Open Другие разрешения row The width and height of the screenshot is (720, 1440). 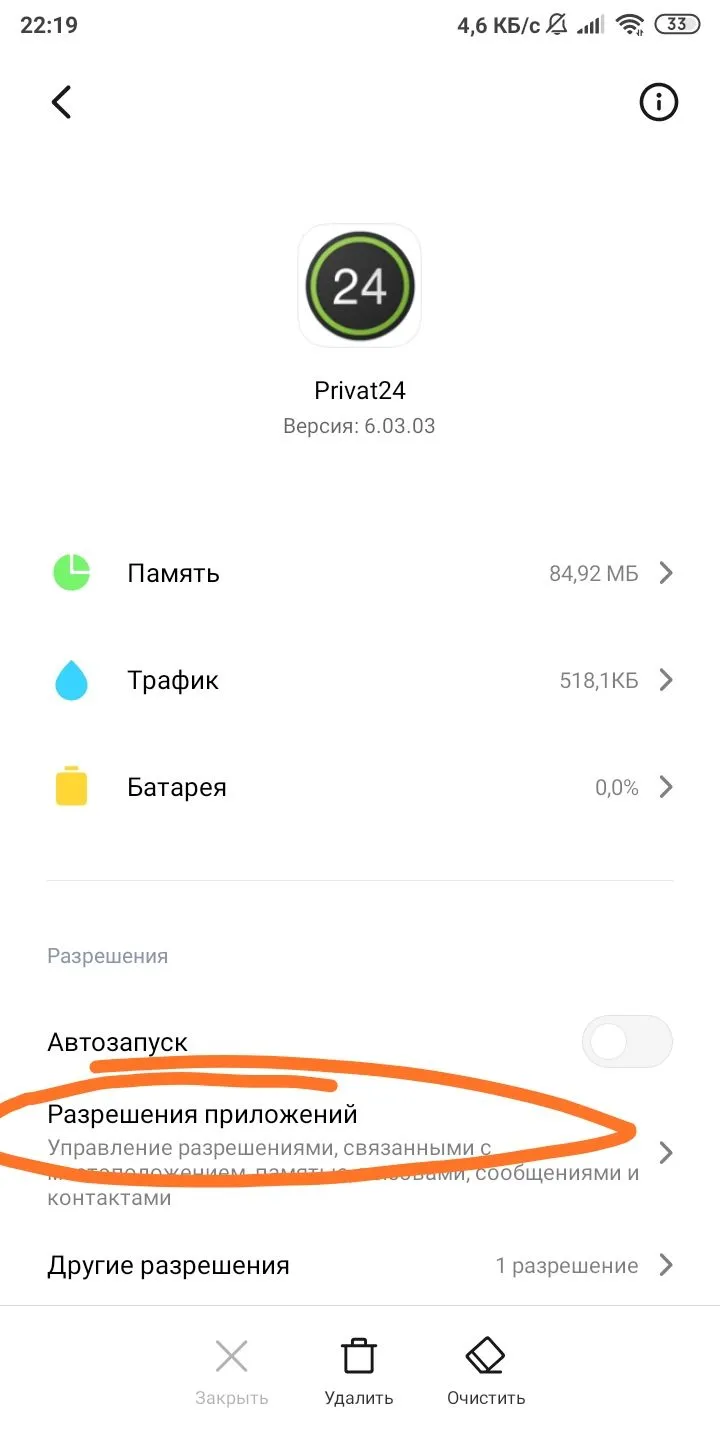pyautogui.click(x=360, y=1266)
